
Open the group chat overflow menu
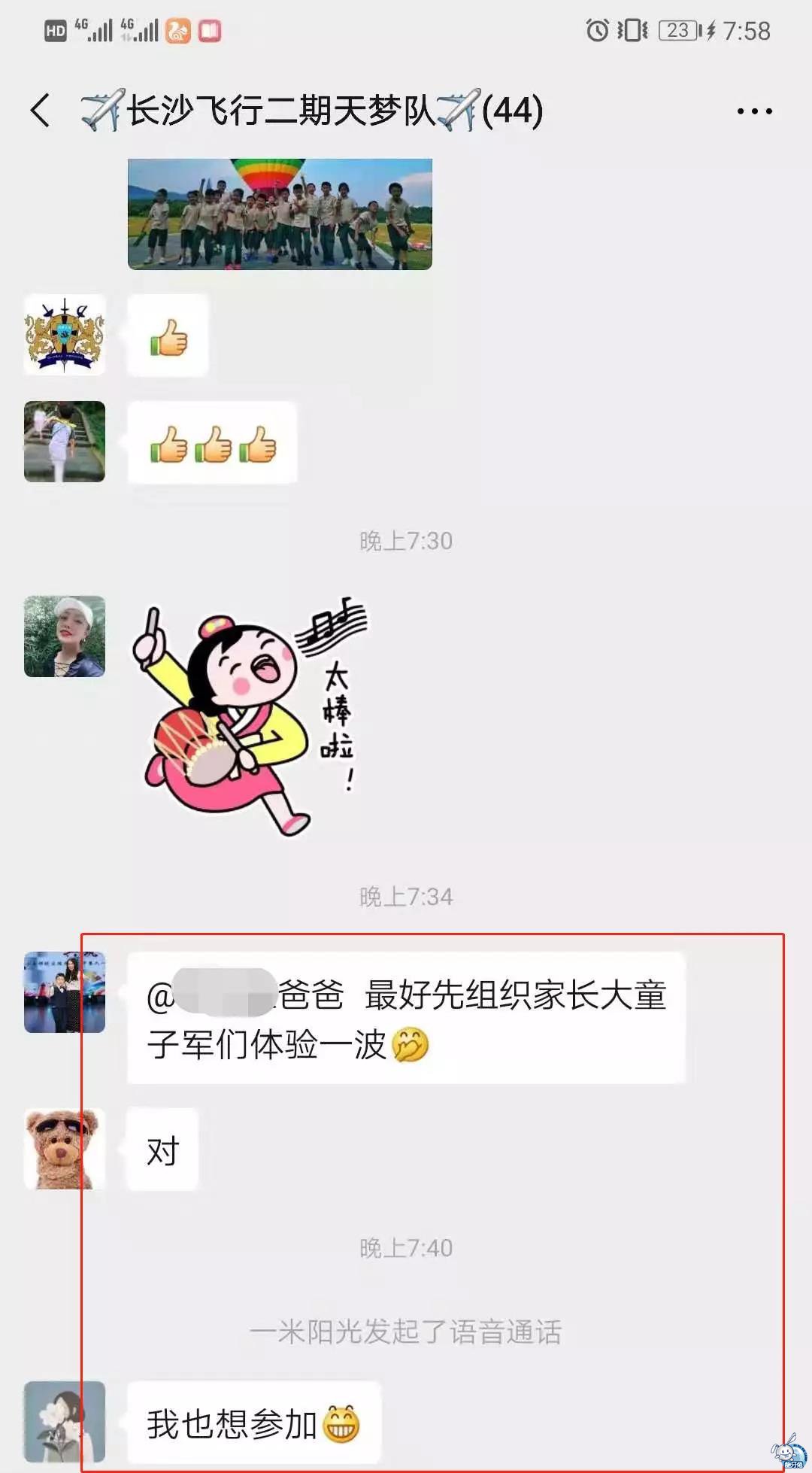[754, 111]
